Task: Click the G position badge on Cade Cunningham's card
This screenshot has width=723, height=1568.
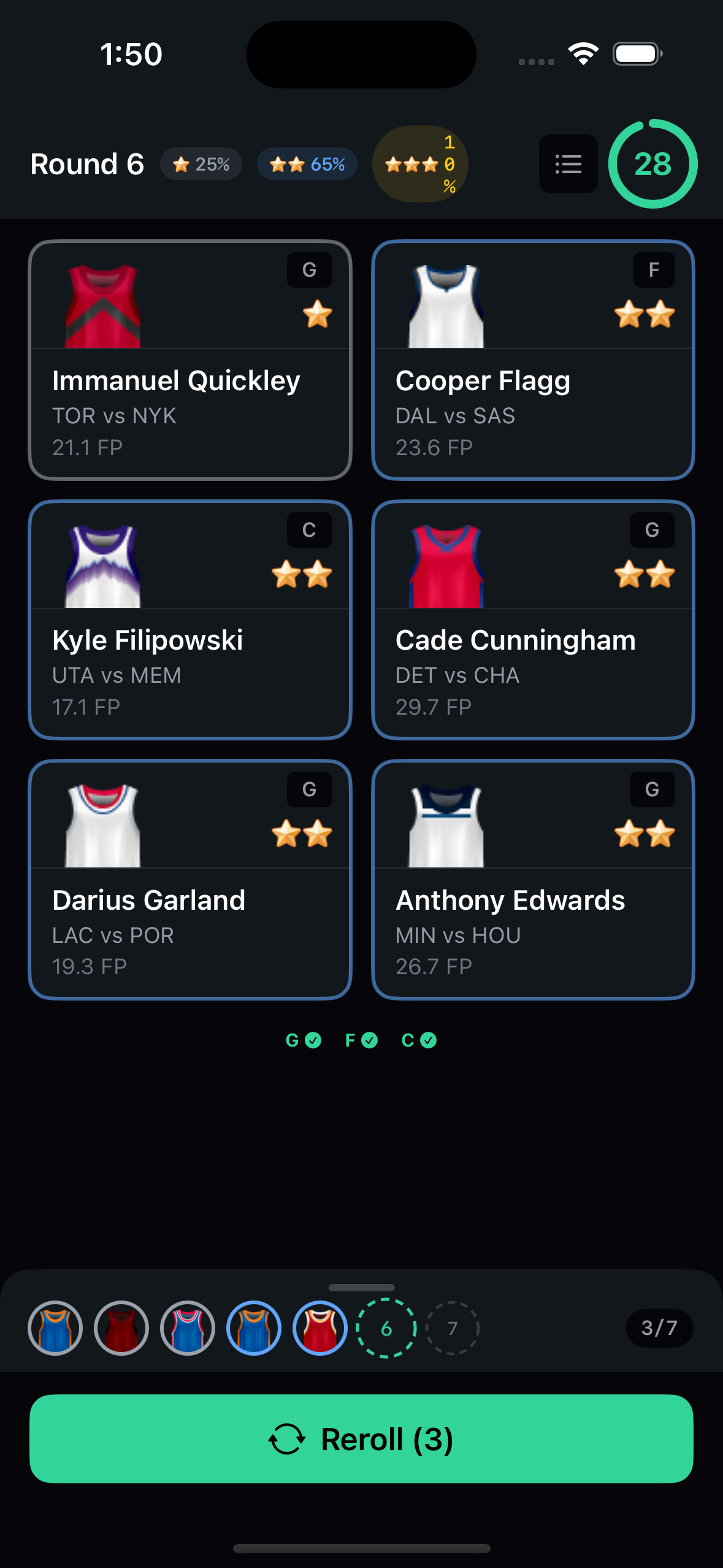Action: (652, 531)
